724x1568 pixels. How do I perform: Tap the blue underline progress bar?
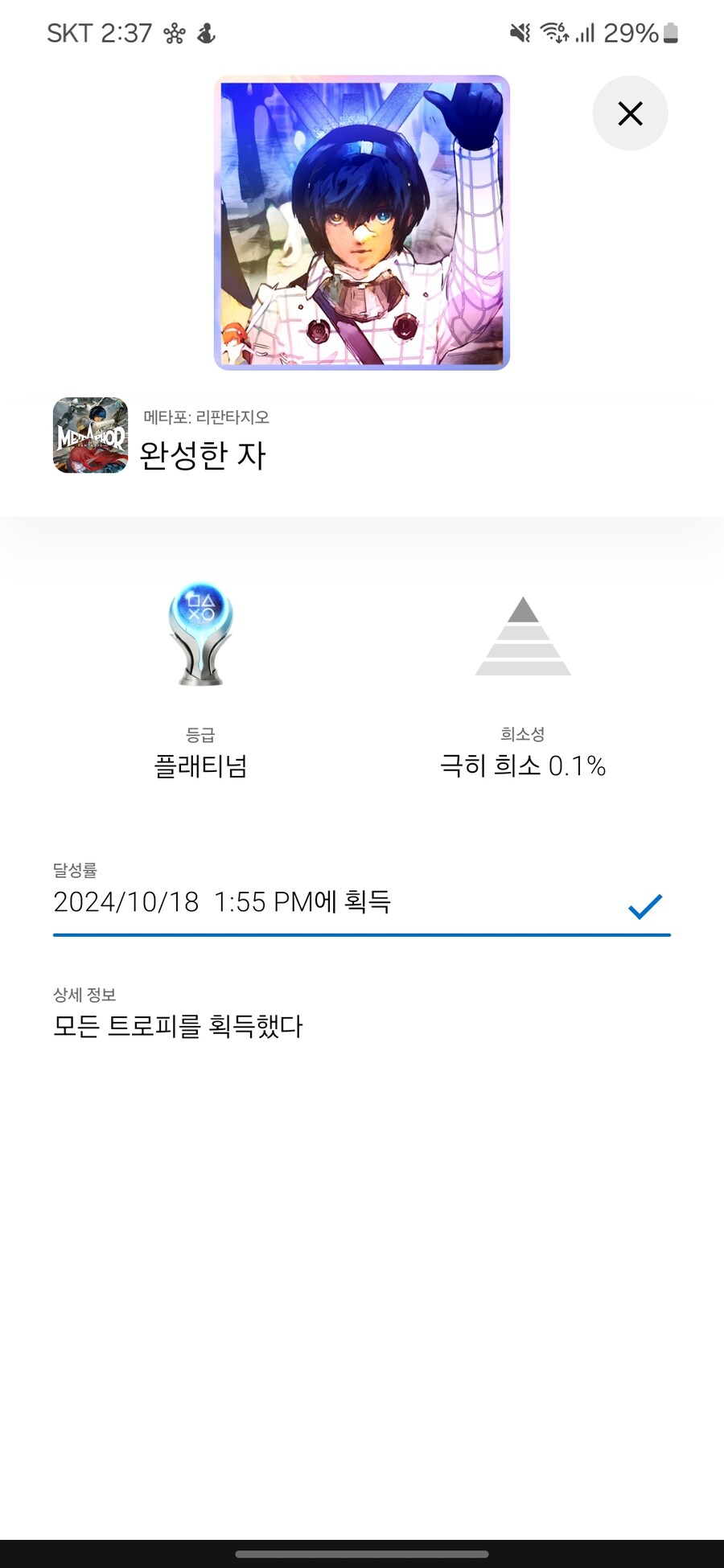point(362,935)
